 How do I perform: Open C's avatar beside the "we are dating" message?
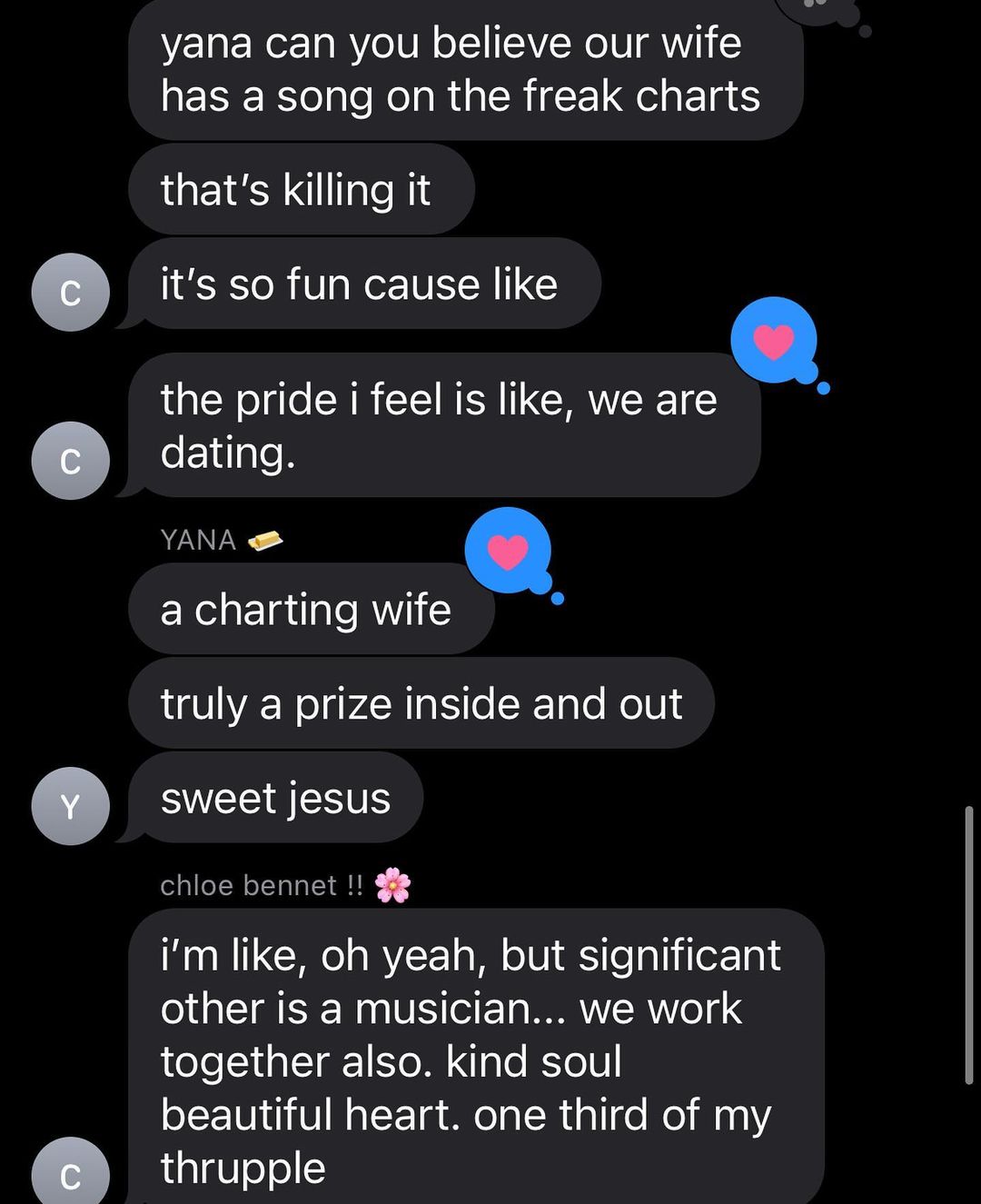pyautogui.click(x=71, y=461)
